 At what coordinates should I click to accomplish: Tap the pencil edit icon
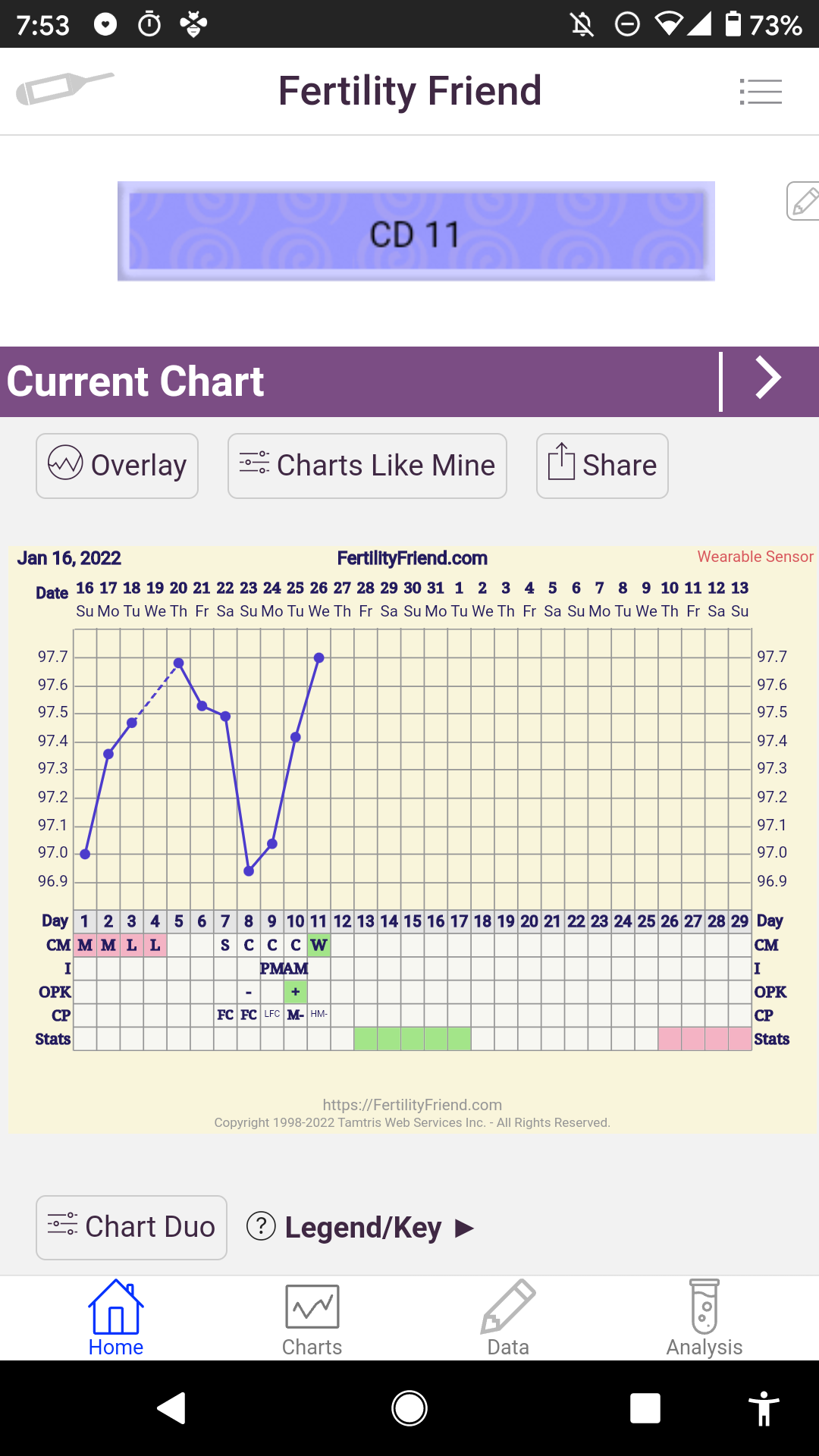[804, 202]
